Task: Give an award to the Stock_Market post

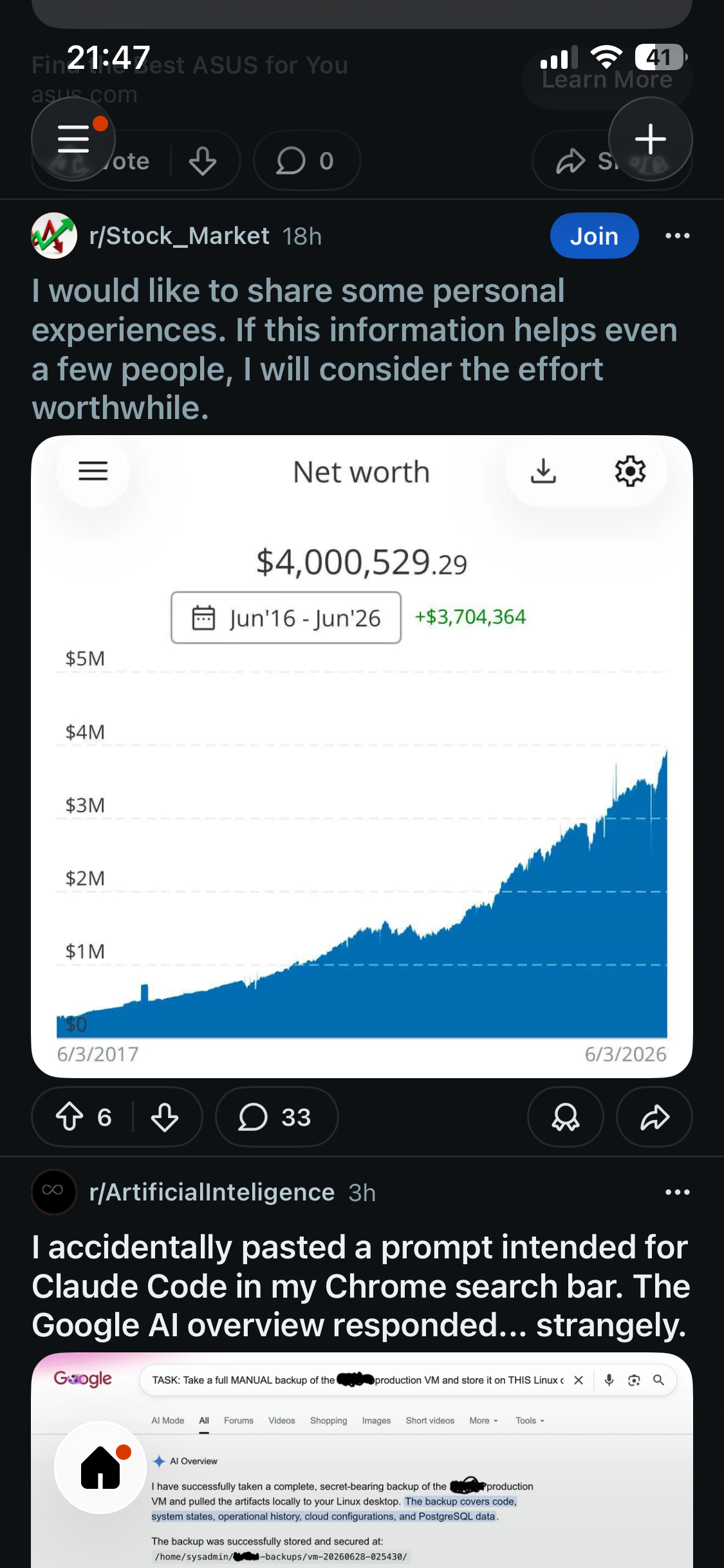Action: click(565, 1117)
